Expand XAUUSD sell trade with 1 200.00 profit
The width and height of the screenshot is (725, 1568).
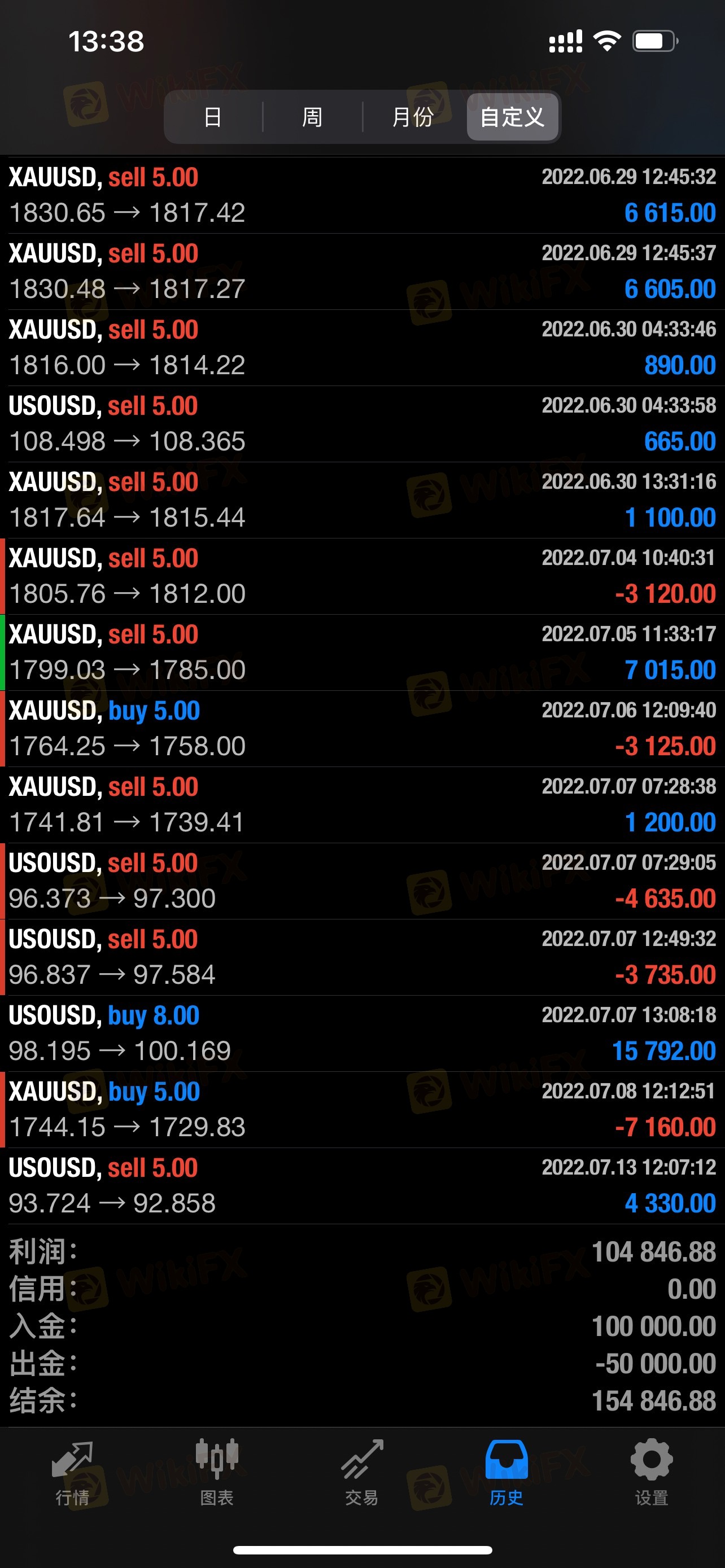[362, 805]
